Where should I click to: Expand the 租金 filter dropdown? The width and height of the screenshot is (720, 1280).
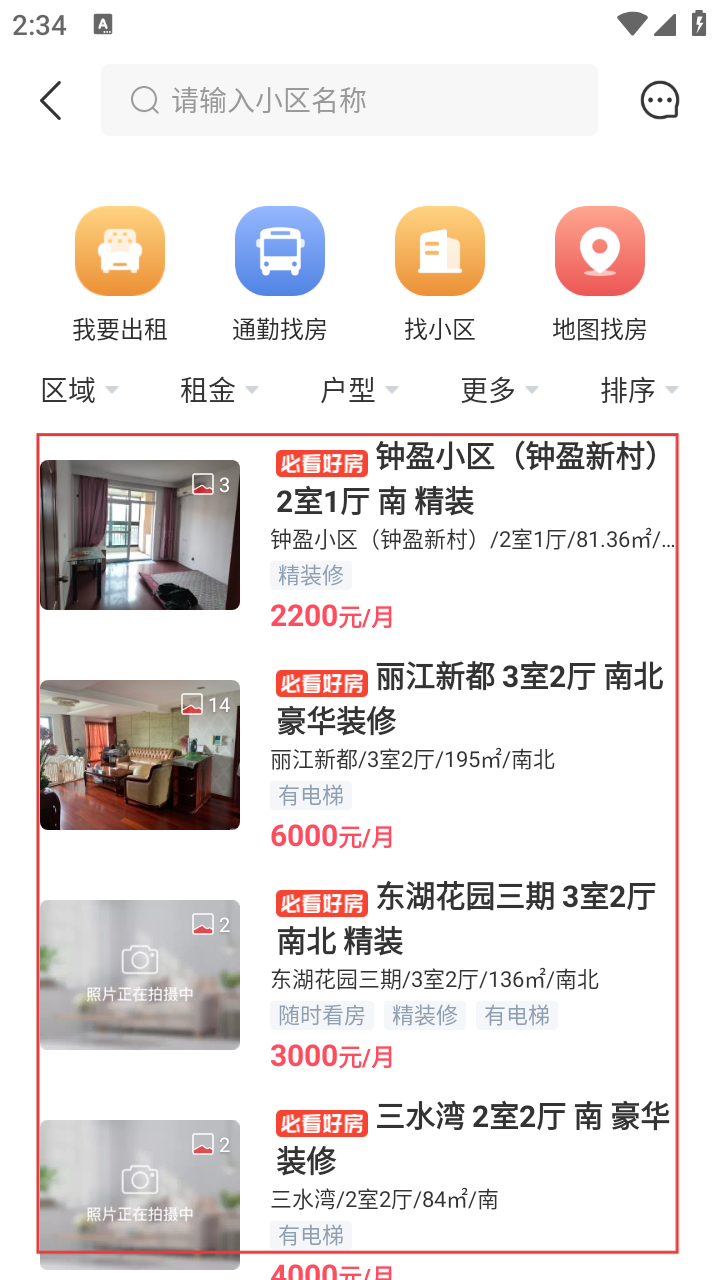tap(219, 390)
